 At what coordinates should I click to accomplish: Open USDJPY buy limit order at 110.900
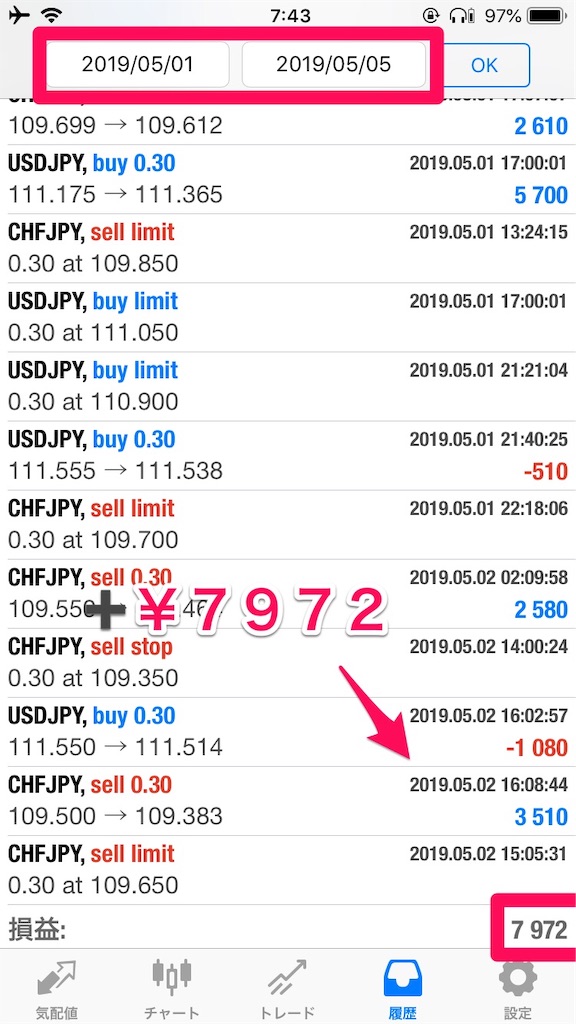pos(288,387)
